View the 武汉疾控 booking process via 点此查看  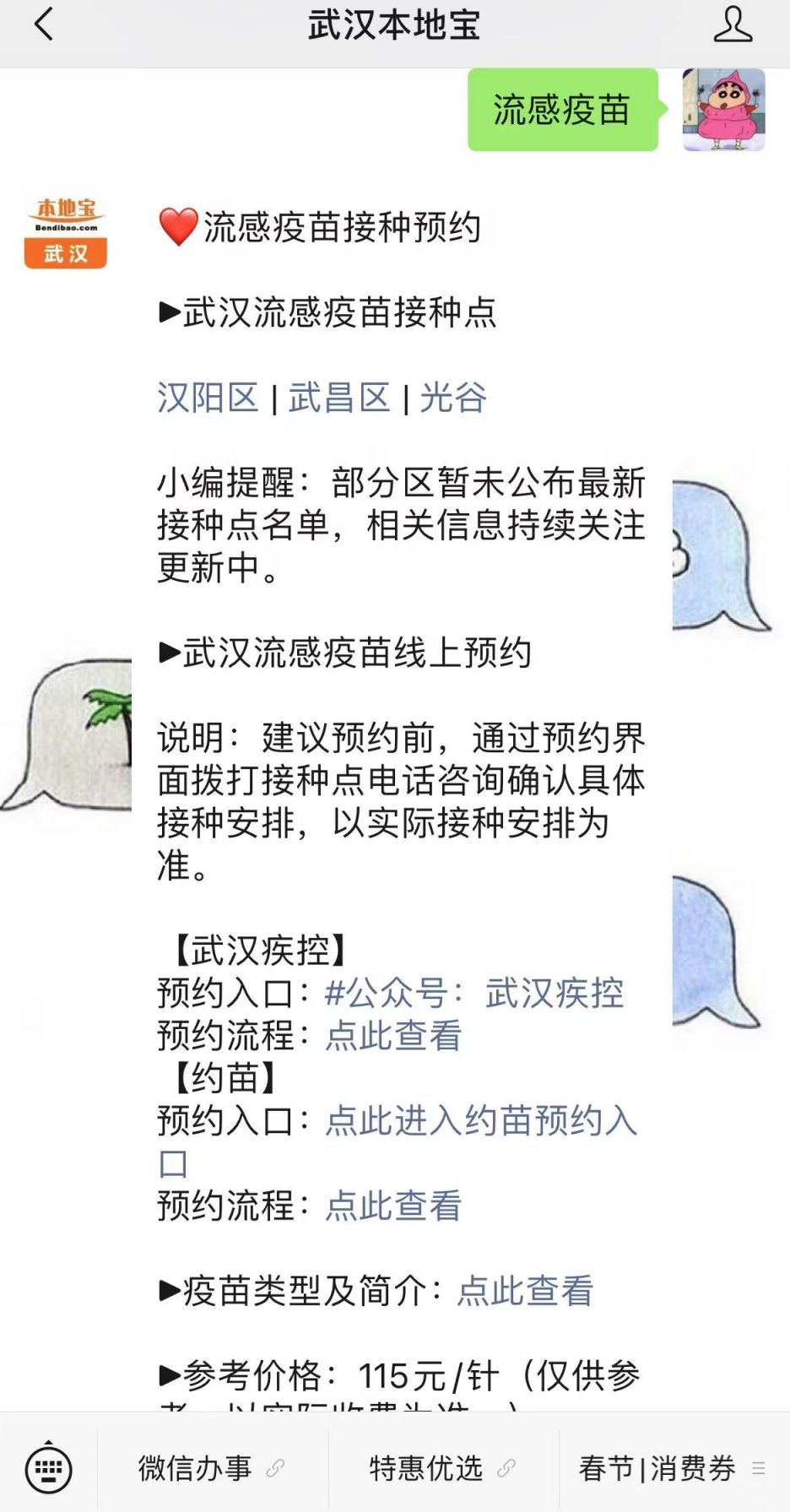click(393, 1035)
